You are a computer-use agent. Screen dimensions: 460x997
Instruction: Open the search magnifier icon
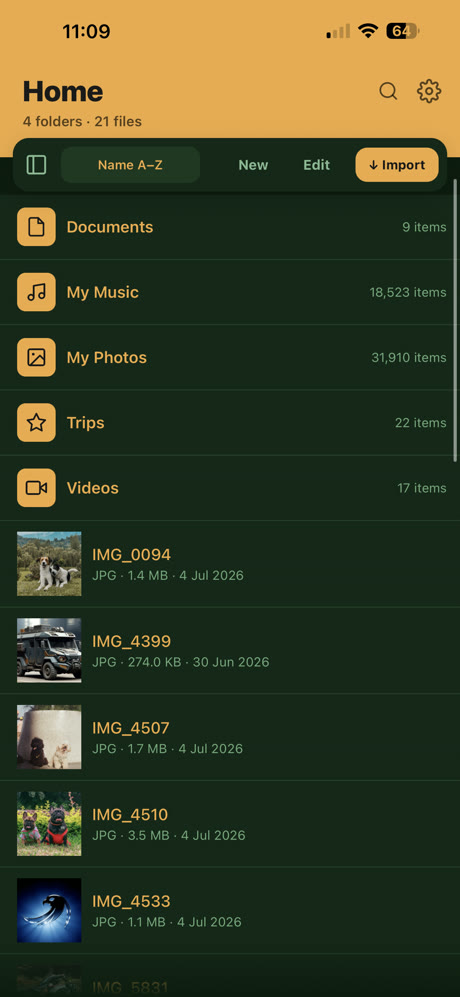click(x=388, y=91)
